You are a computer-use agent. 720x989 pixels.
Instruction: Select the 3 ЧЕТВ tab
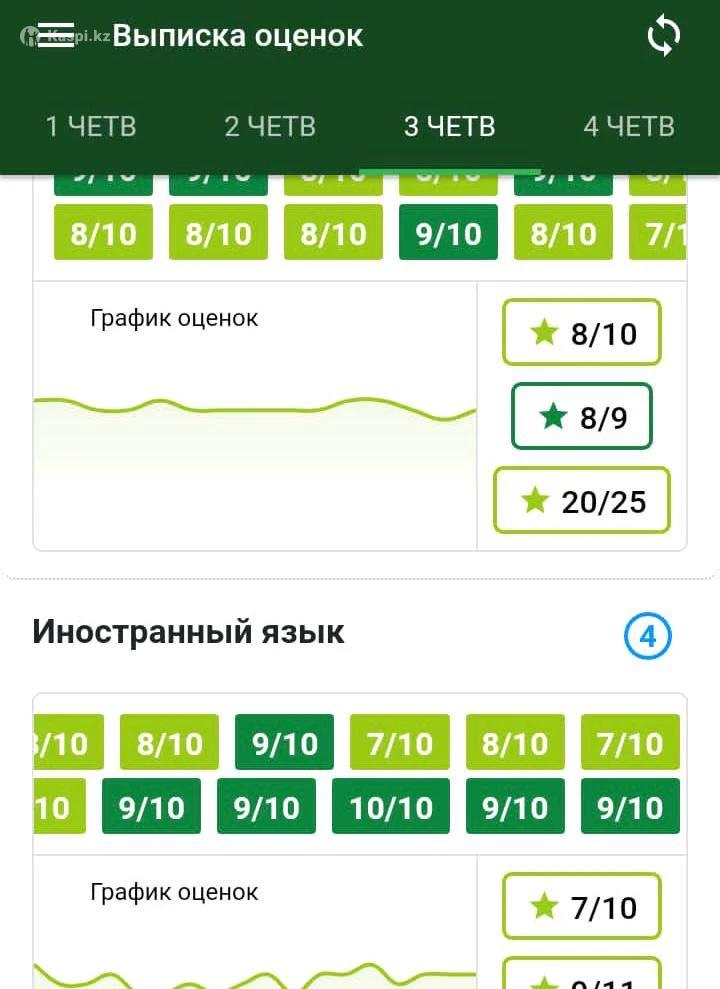tap(449, 127)
